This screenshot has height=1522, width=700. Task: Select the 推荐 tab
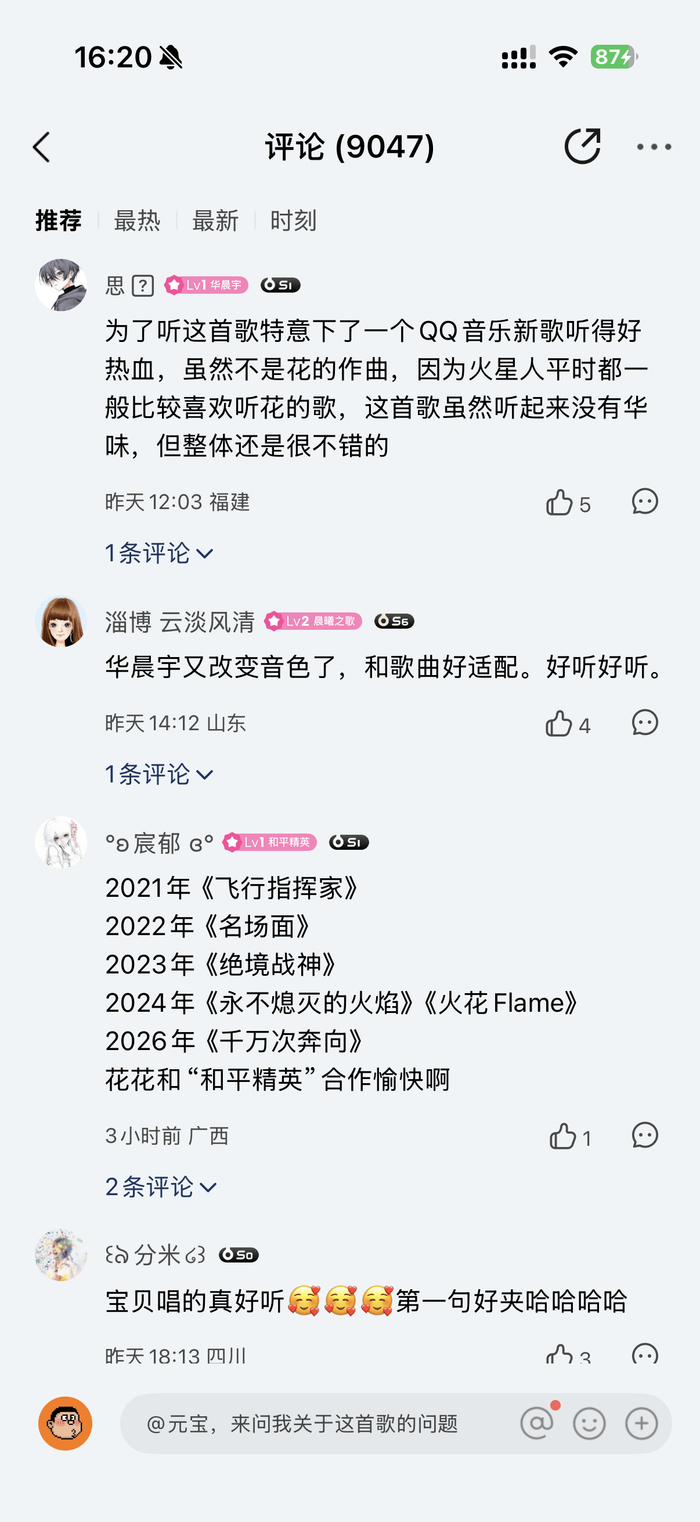click(x=59, y=221)
